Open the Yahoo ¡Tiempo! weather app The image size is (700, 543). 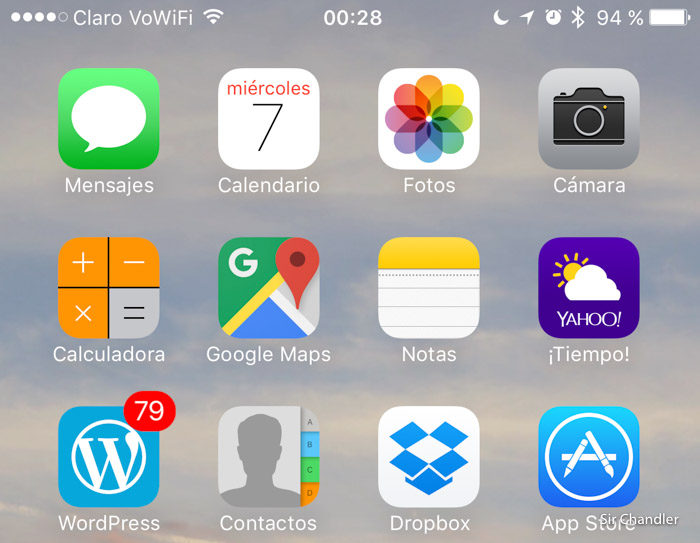pyautogui.click(x=589, y=288)
